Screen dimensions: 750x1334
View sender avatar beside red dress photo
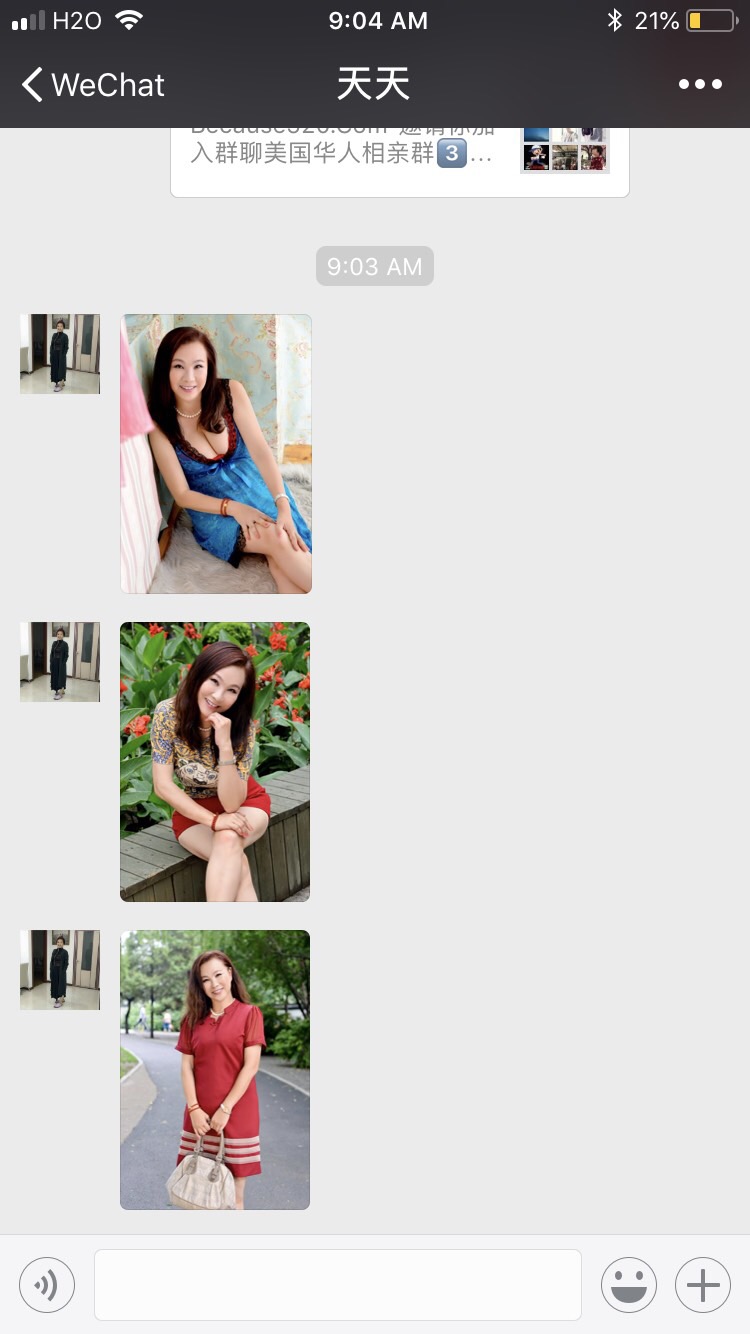[60, 970]
